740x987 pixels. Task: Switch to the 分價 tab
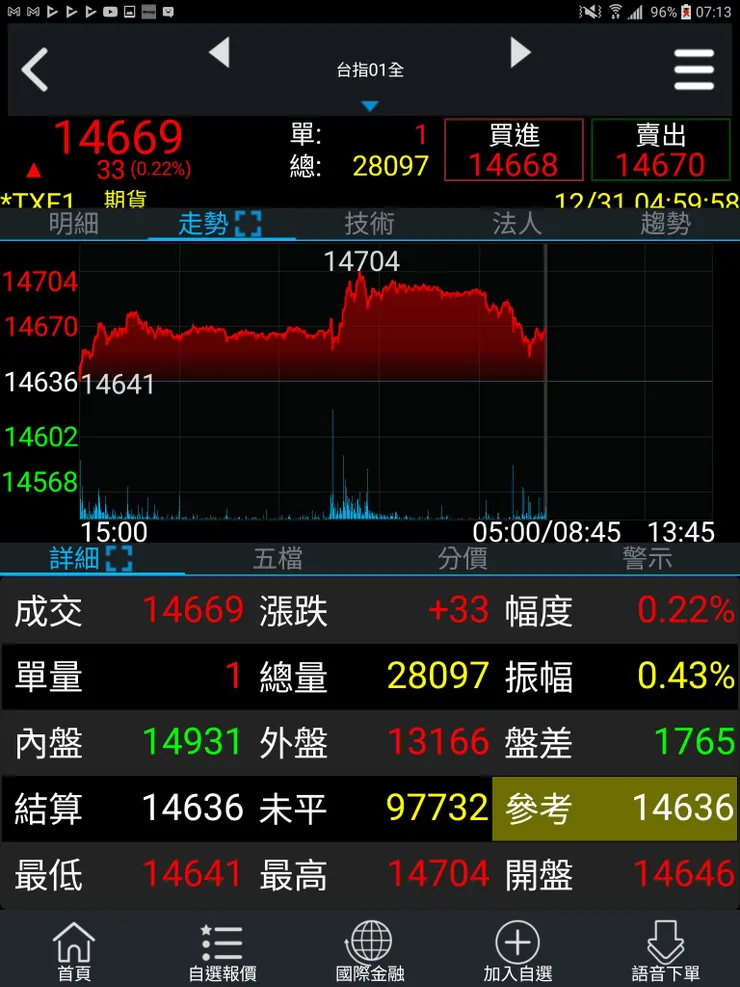coord(462,558)
